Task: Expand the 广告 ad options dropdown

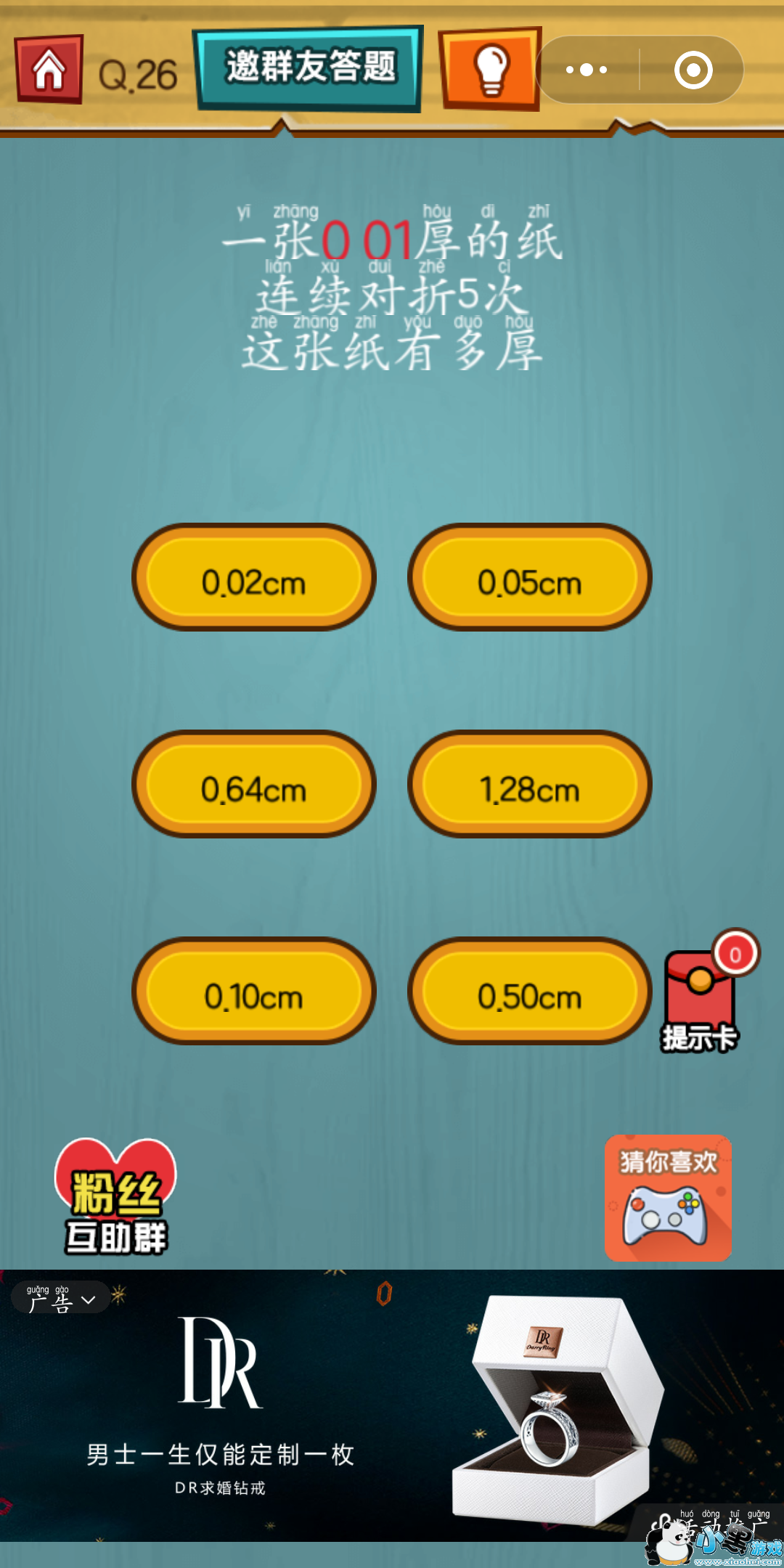Action: pyautogui.click(x=61, y=1299)
